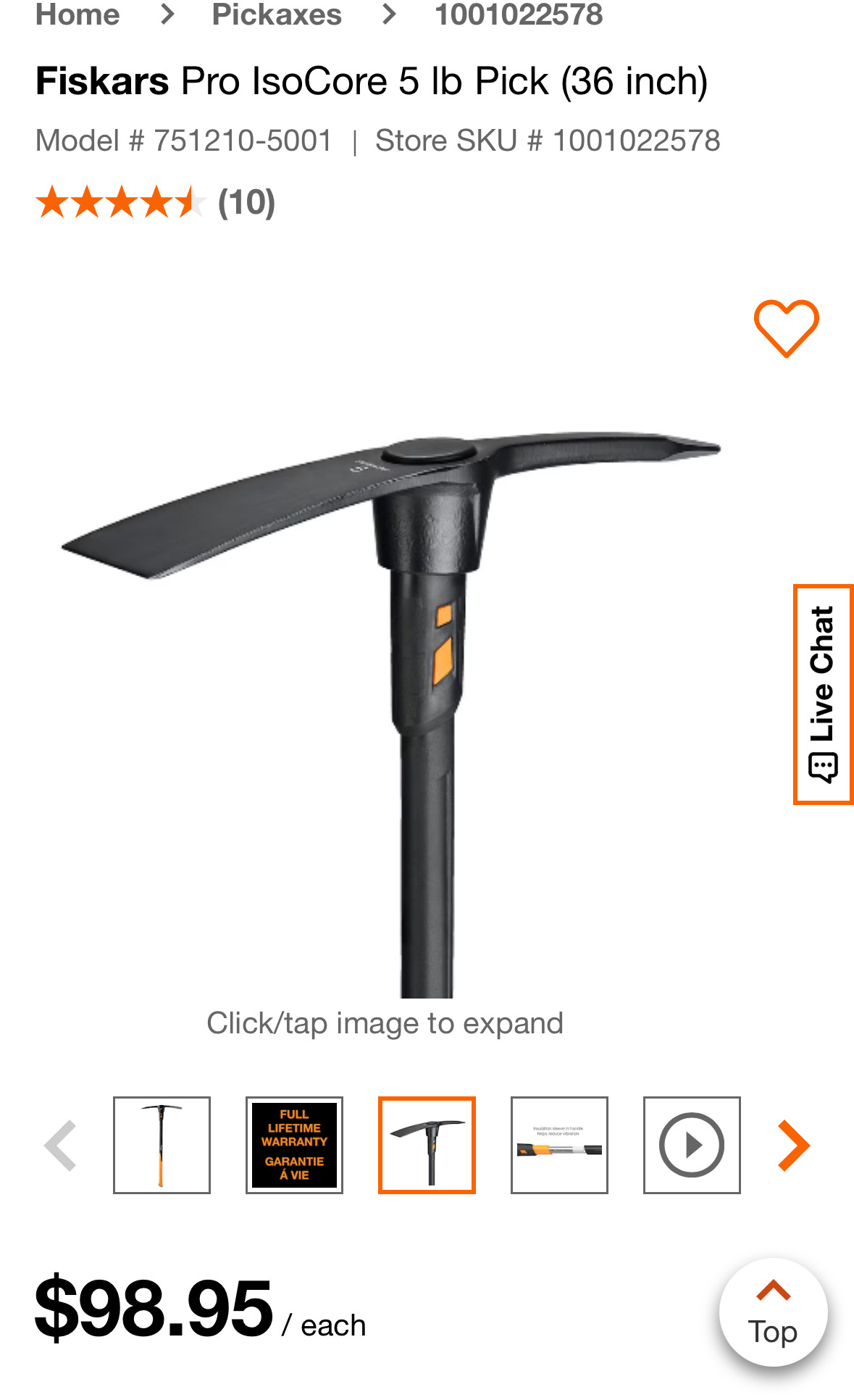
Task: Play the product video thumbnail
Action: [x=692, y=1145]
